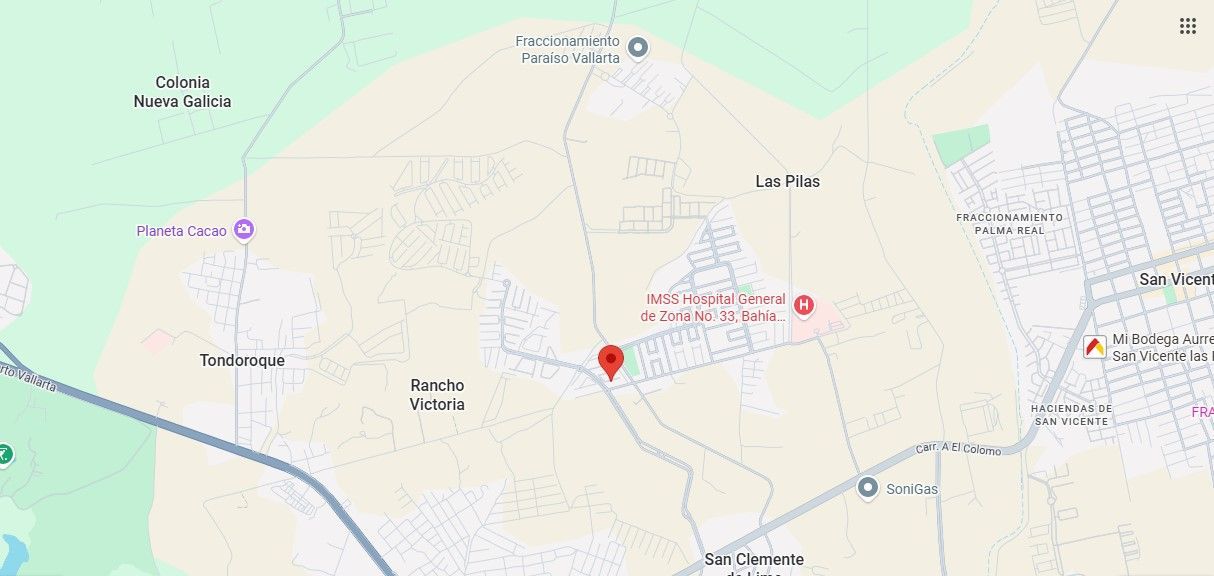Select Fraccionamiento Paraíso Vallarta marker

point(638,47)
